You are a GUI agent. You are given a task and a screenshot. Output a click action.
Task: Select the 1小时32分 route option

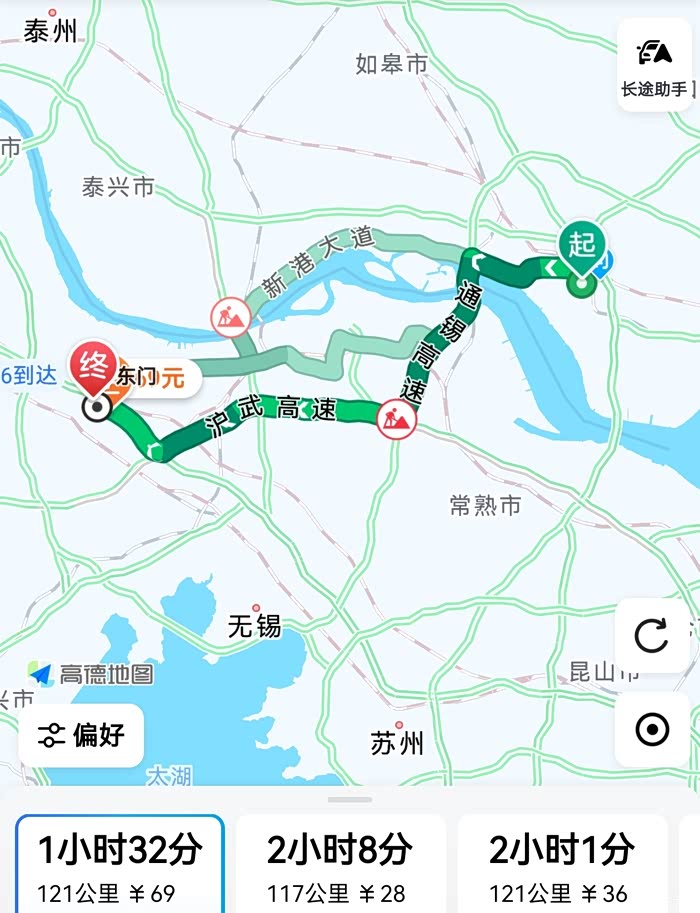[x=119, y=865]
